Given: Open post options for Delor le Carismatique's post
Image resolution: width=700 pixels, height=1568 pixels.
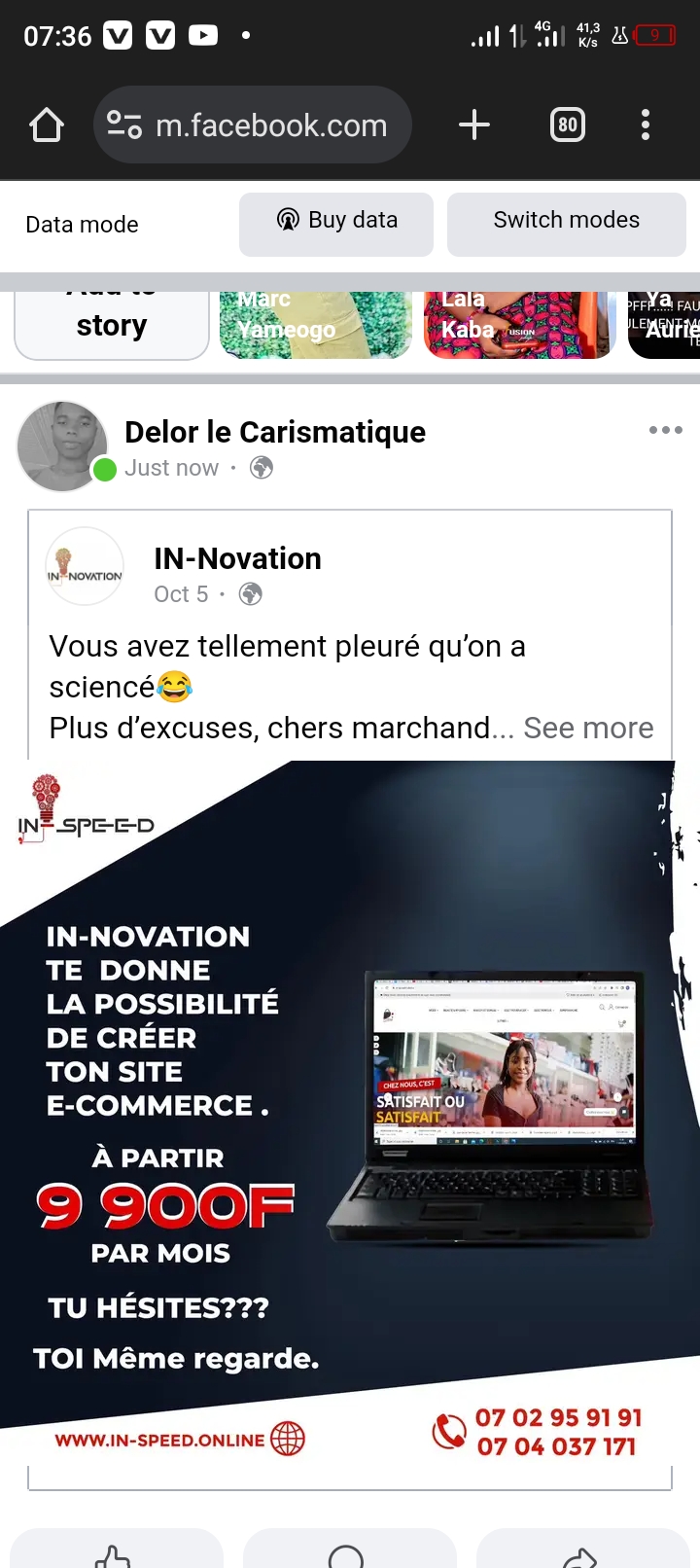Looking at the screenshot, I should pyautogui.click(x=666, y=430).
